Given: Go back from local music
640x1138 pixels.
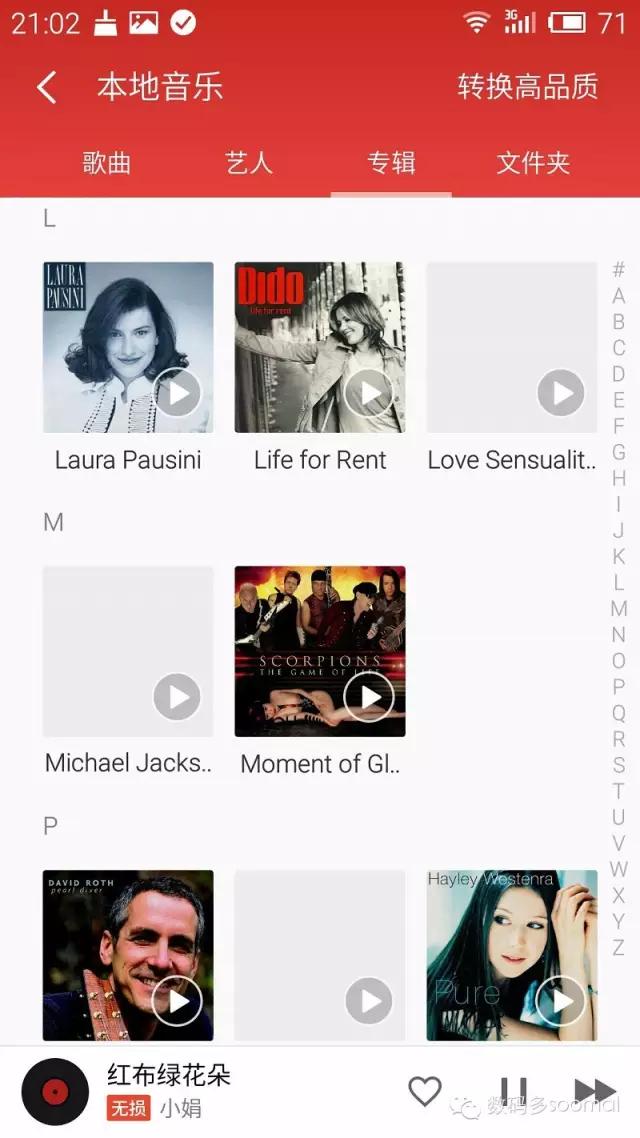Looking at the screenshot, I should 47,87.
